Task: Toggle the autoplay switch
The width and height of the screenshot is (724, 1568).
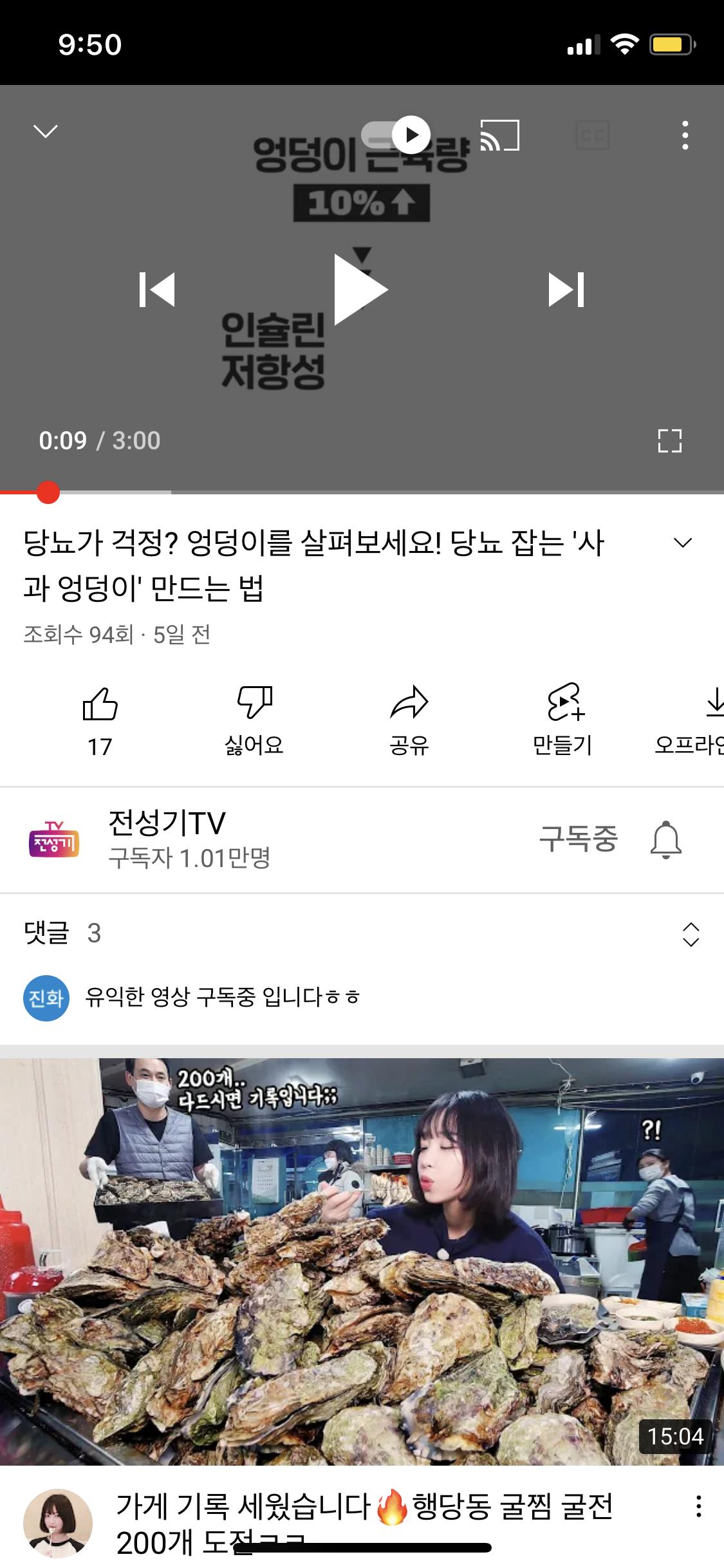Action: click(x=396, y=135)
